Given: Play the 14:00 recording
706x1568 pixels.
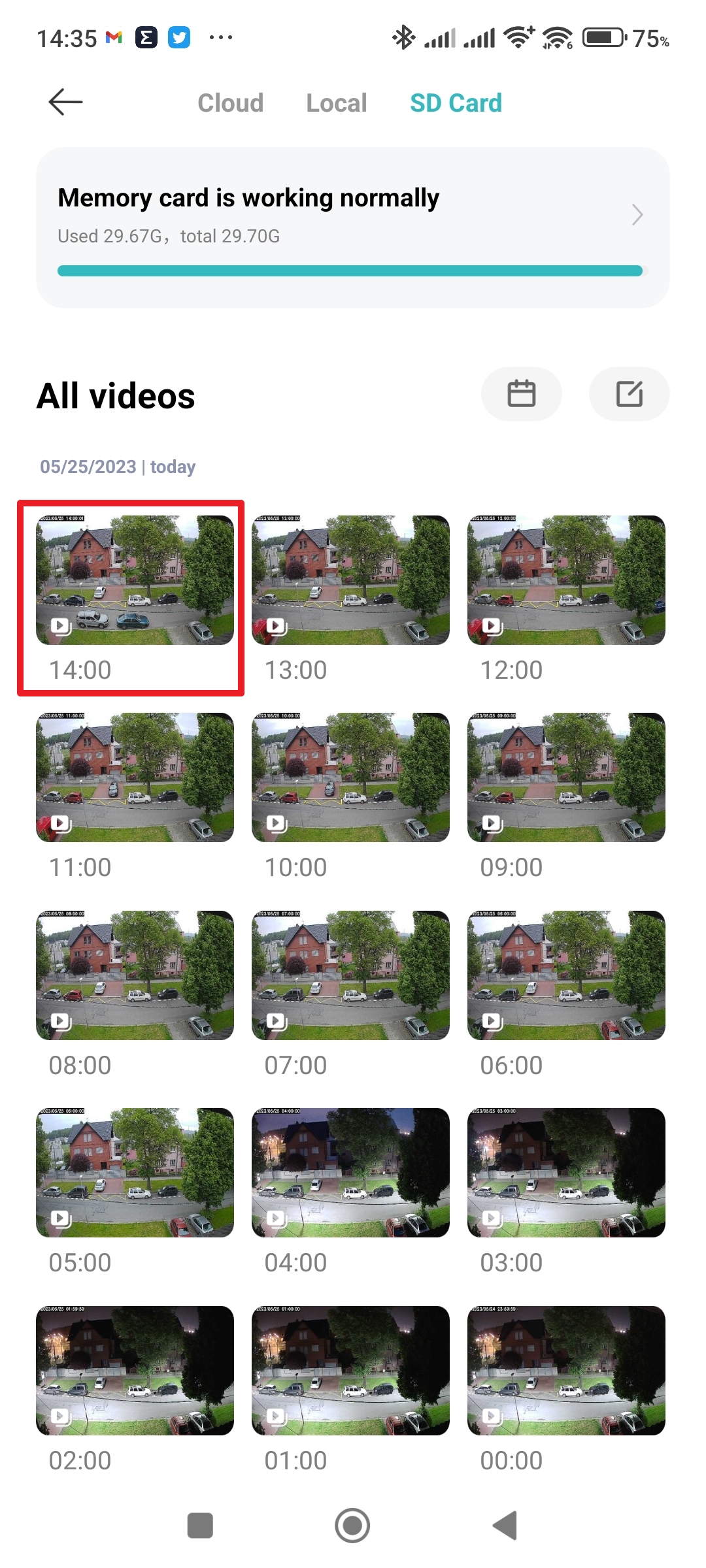Looking at the screenshot, I should point(135,580).
